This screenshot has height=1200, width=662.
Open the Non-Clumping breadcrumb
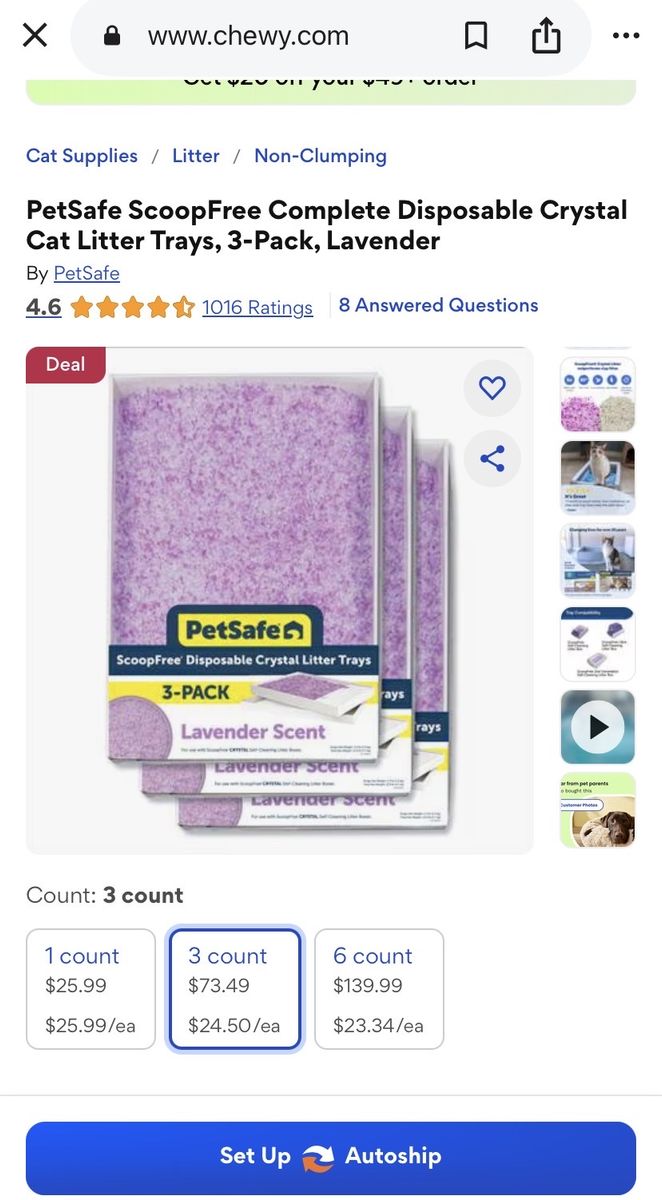[320, 156]
